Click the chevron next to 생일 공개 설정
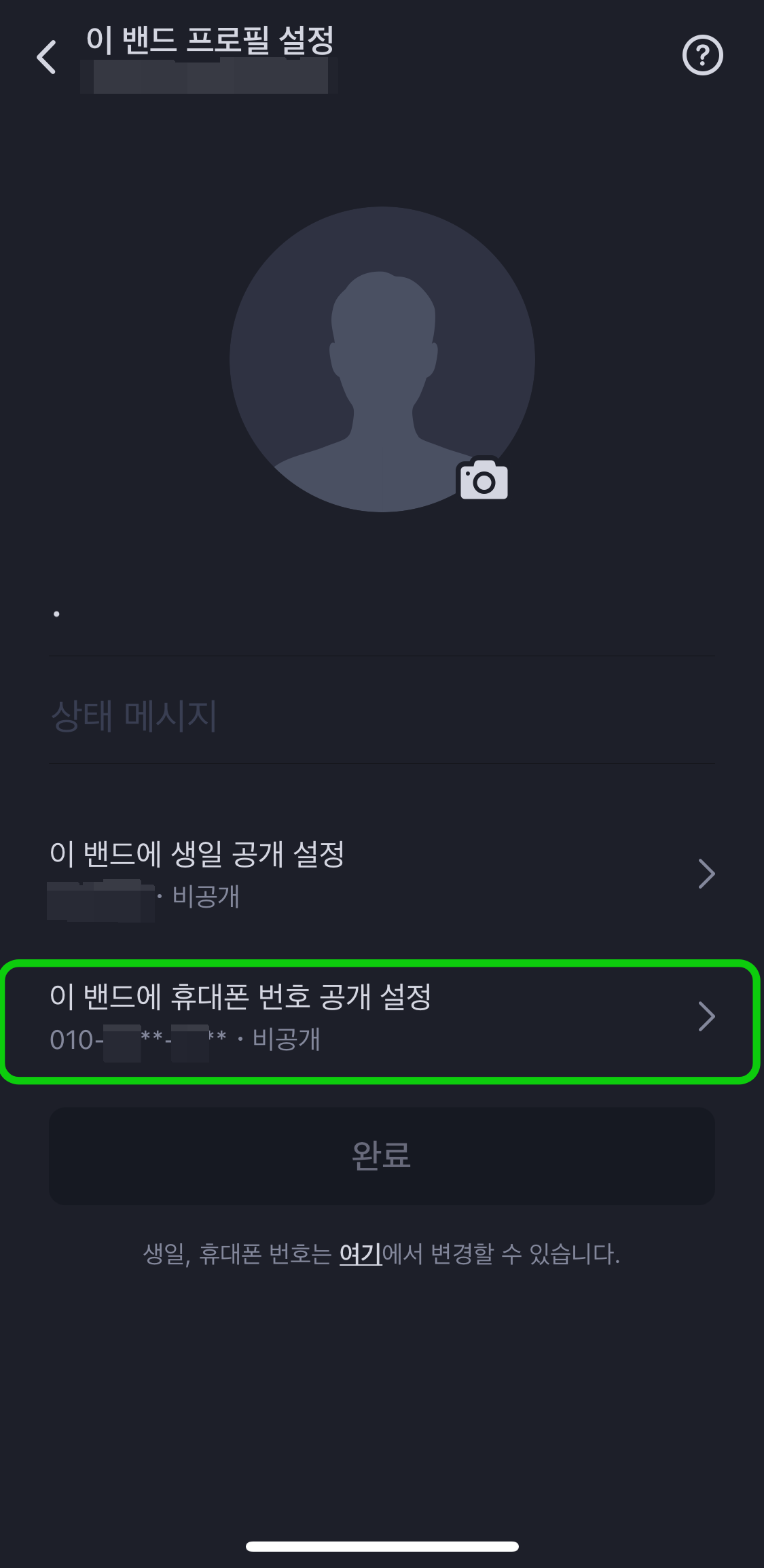 706,874
